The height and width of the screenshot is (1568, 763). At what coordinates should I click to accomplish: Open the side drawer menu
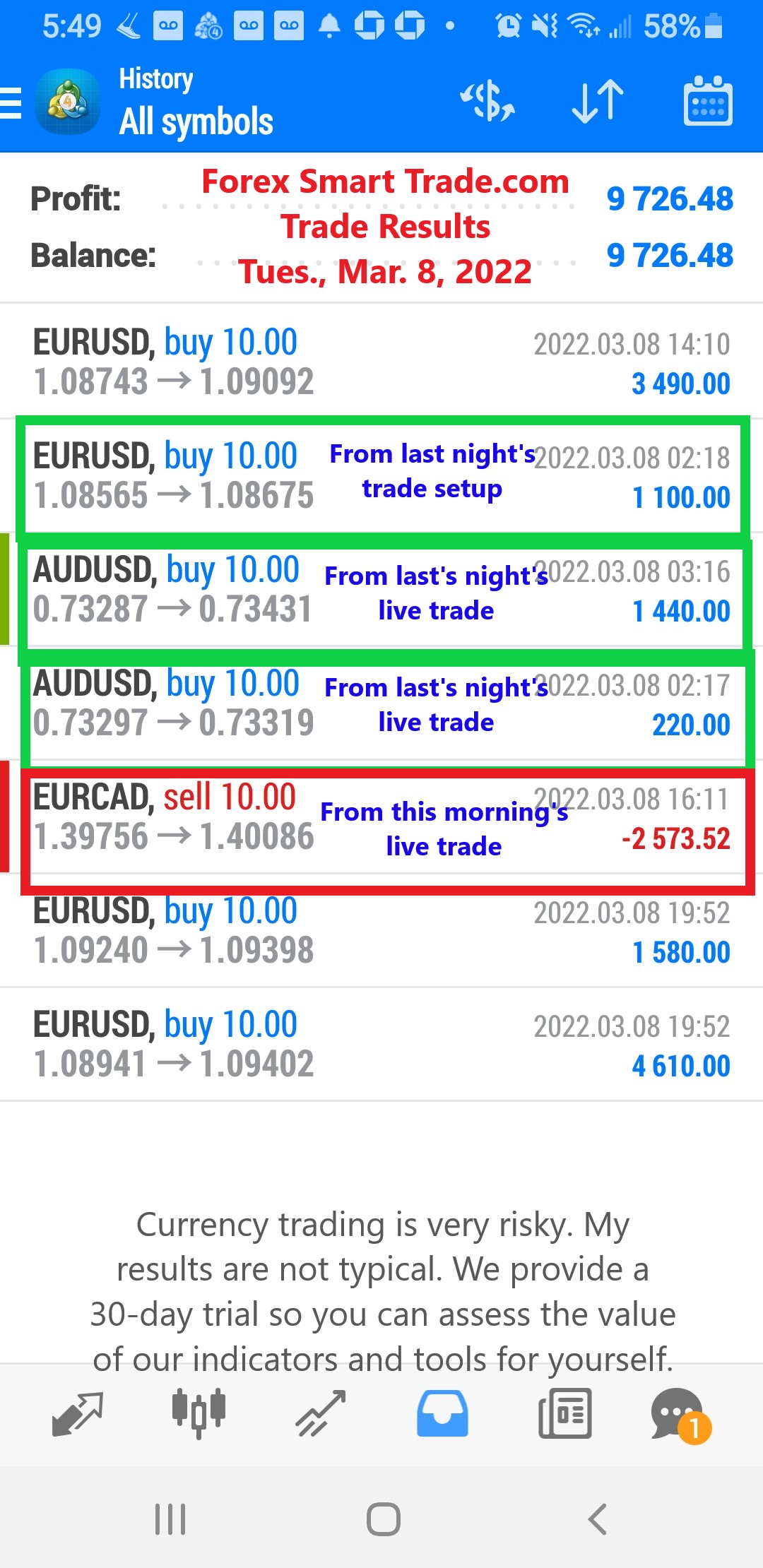click(11, 103)
